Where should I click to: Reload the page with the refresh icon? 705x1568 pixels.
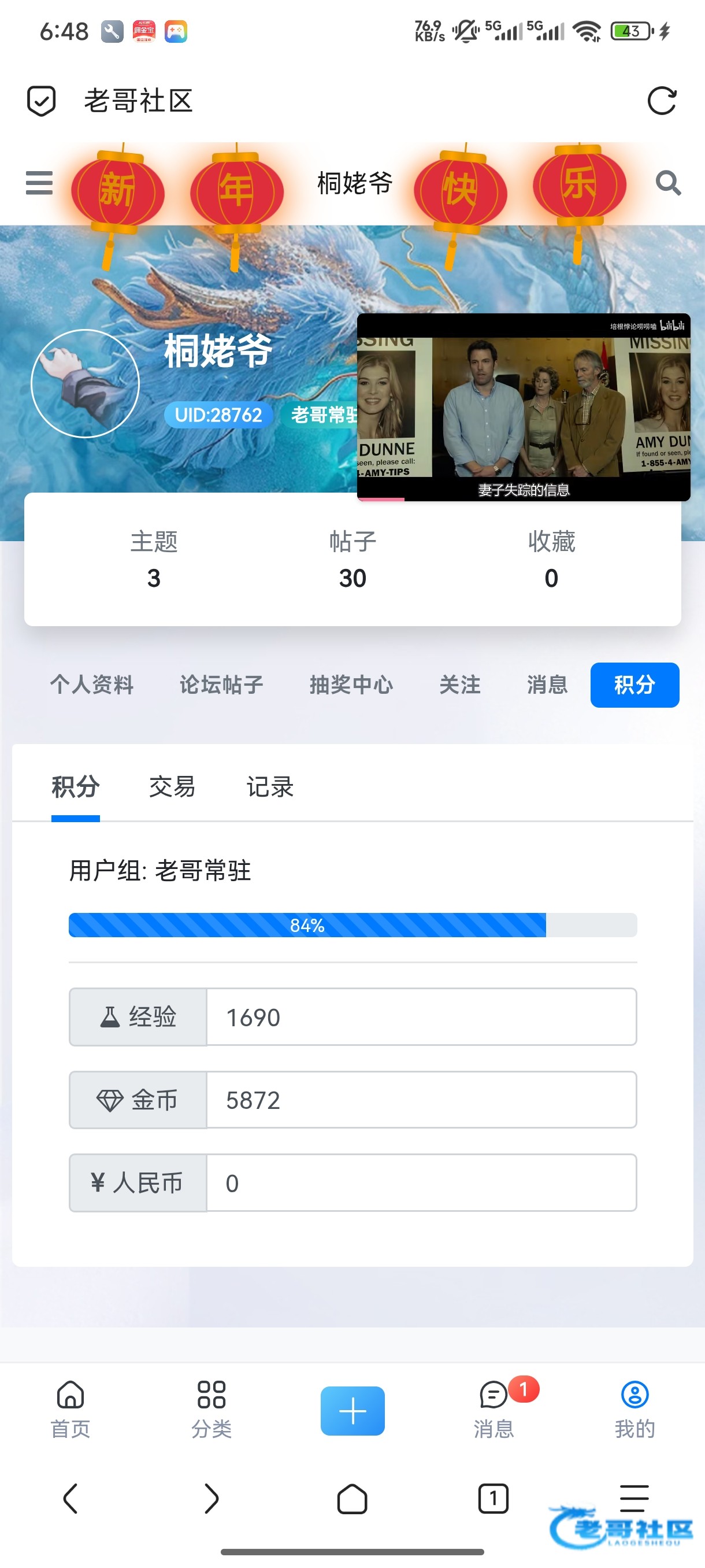(x=661, y=101)
